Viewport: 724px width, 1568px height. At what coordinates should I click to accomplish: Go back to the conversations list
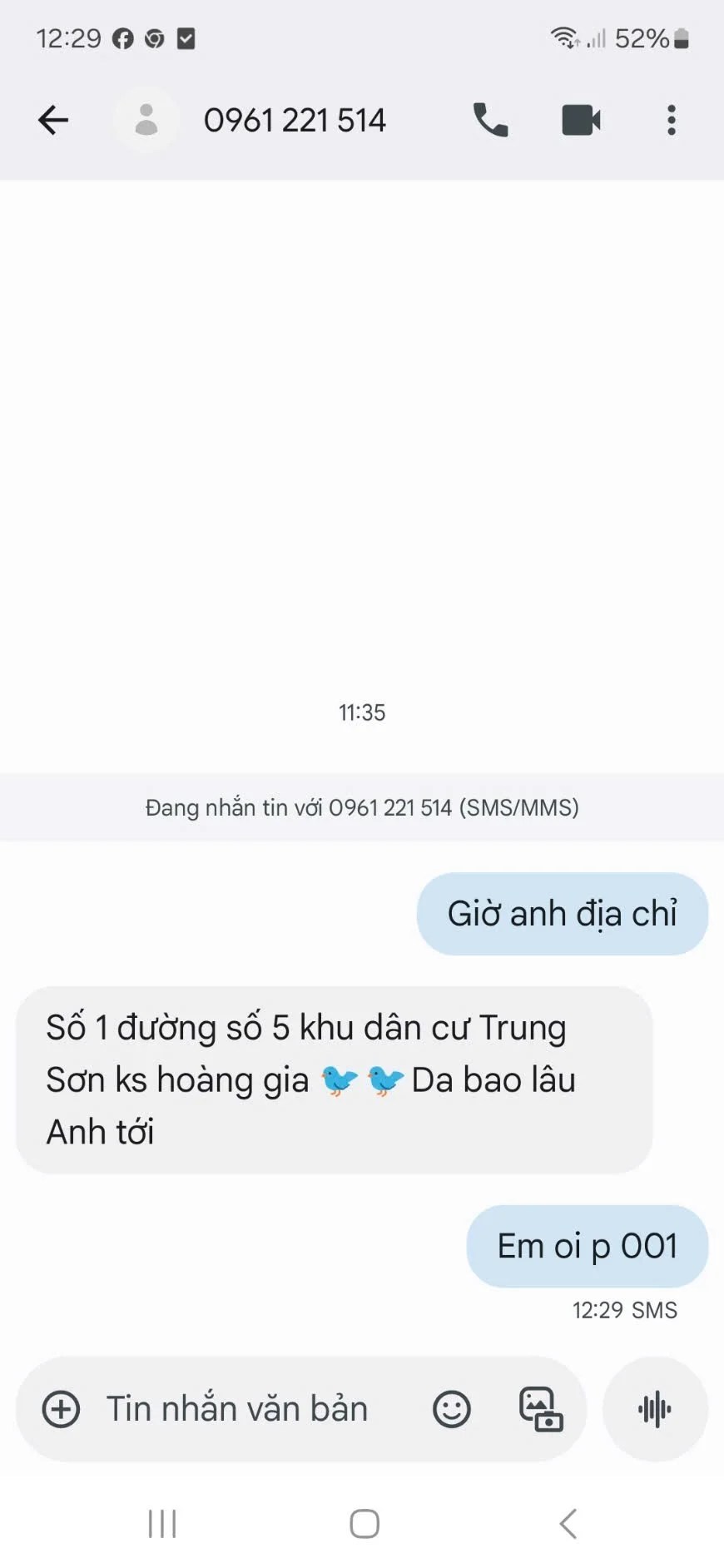point(53,121)
